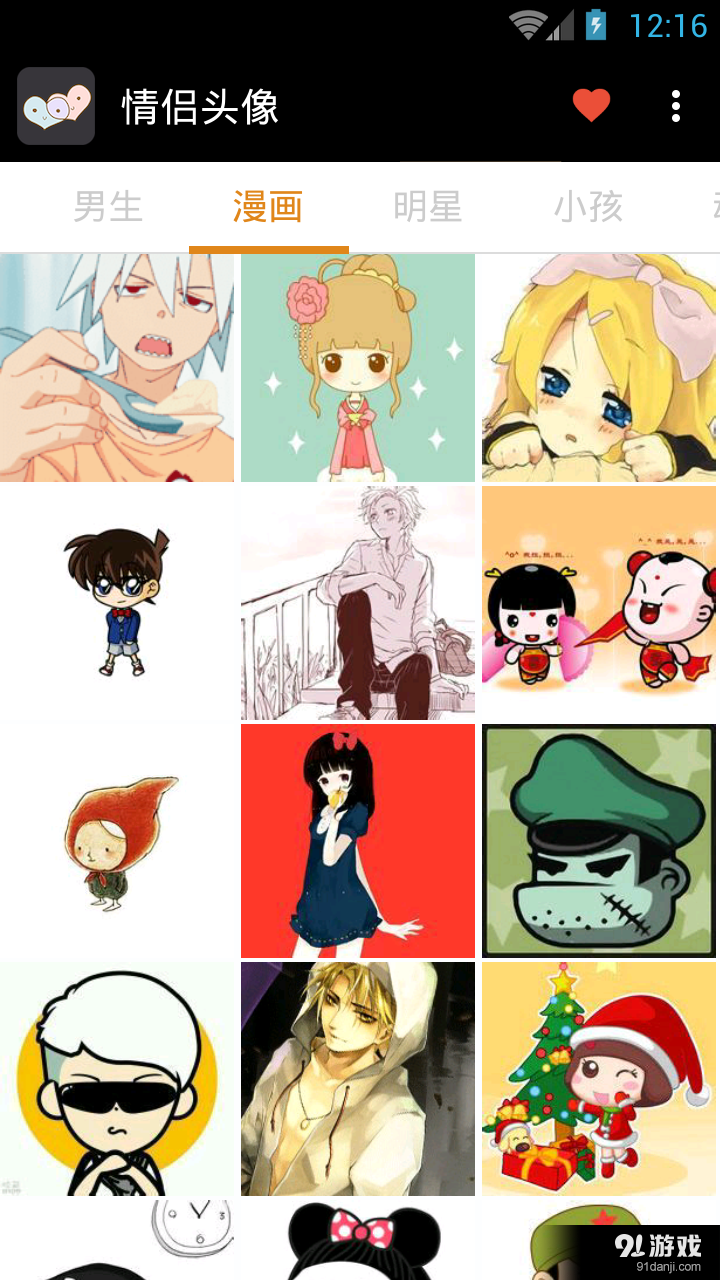Screen dimensions: 720x1280
Task: Go to the 小孩 tab
Action: 588,207
